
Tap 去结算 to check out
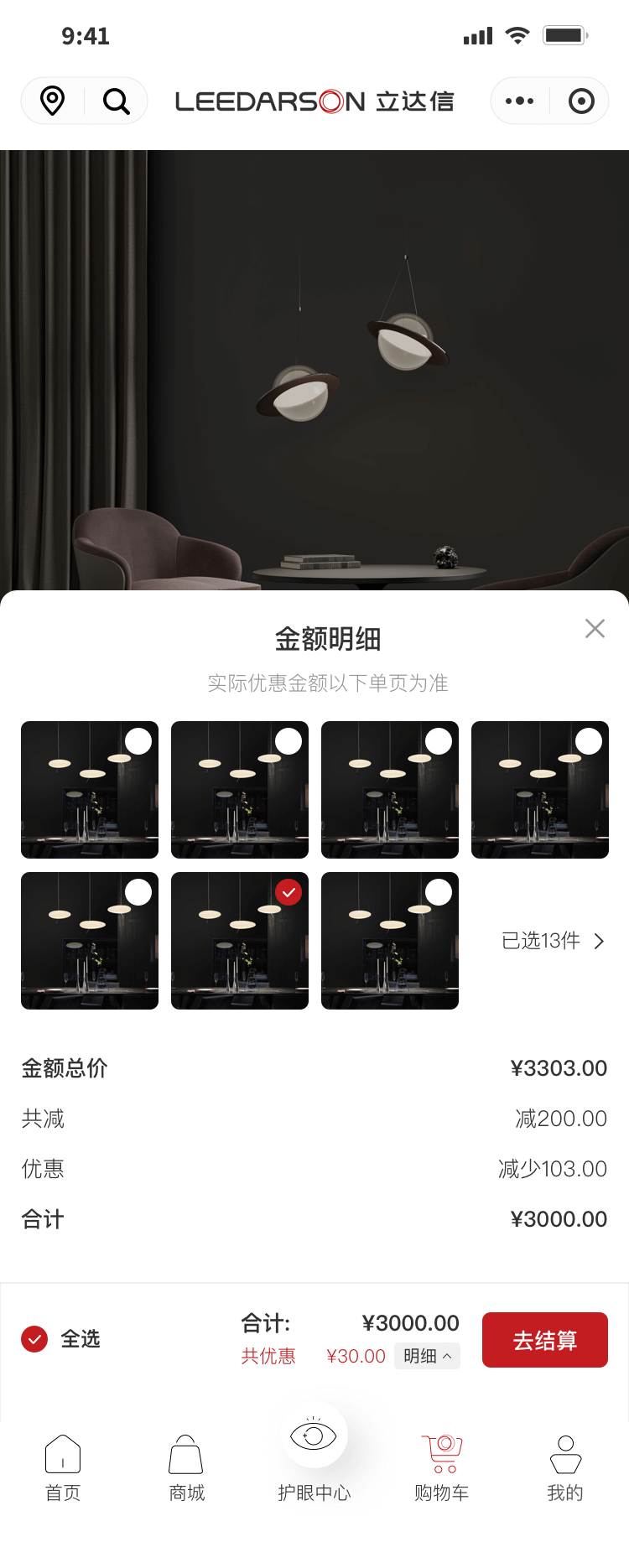pos(544,1340)
